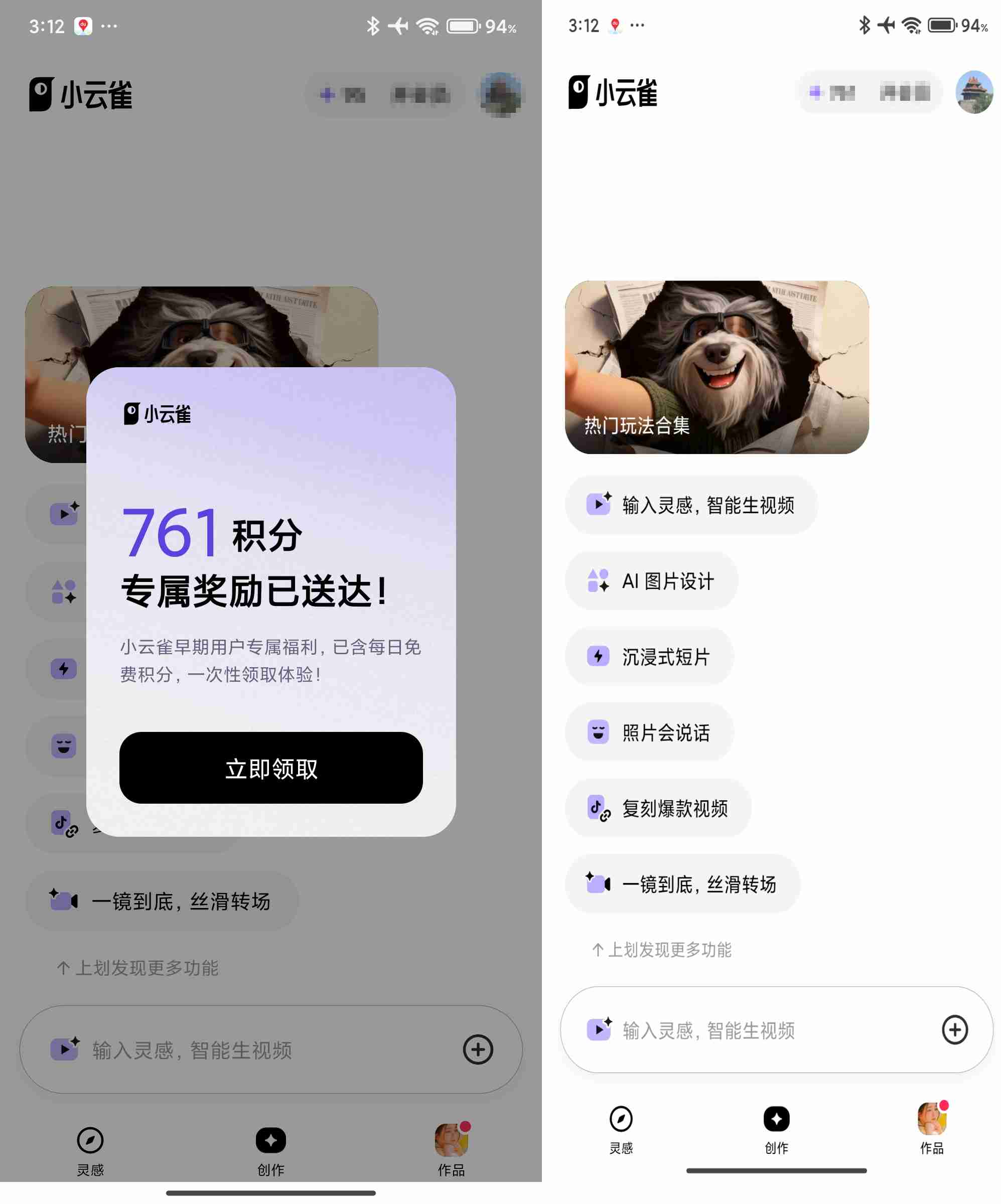This screenshot has width=1001, height=1204.
Task: Tap the plus icon in the bottom input bar
Action: 954,1029
